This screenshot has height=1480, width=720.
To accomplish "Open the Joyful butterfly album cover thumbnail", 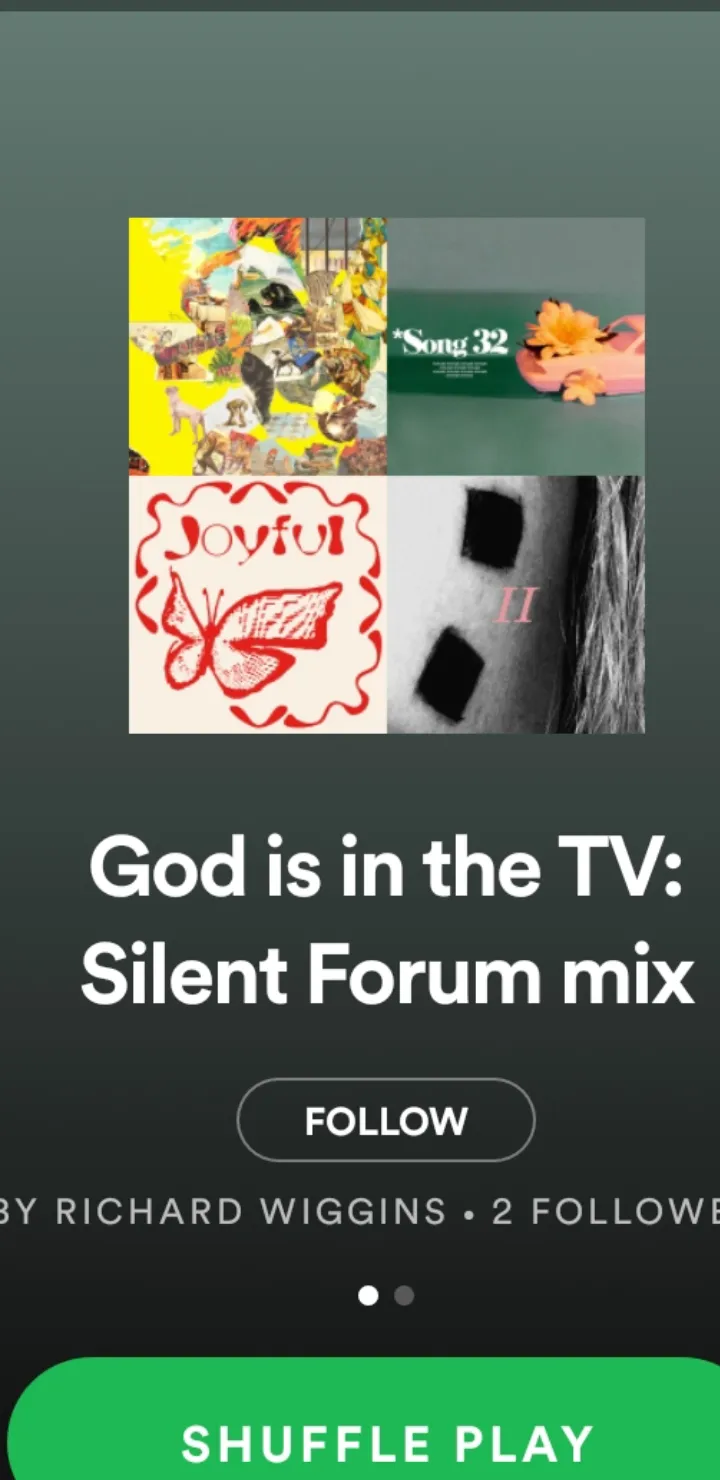I will pyautogui.click(x=257, y=605).
